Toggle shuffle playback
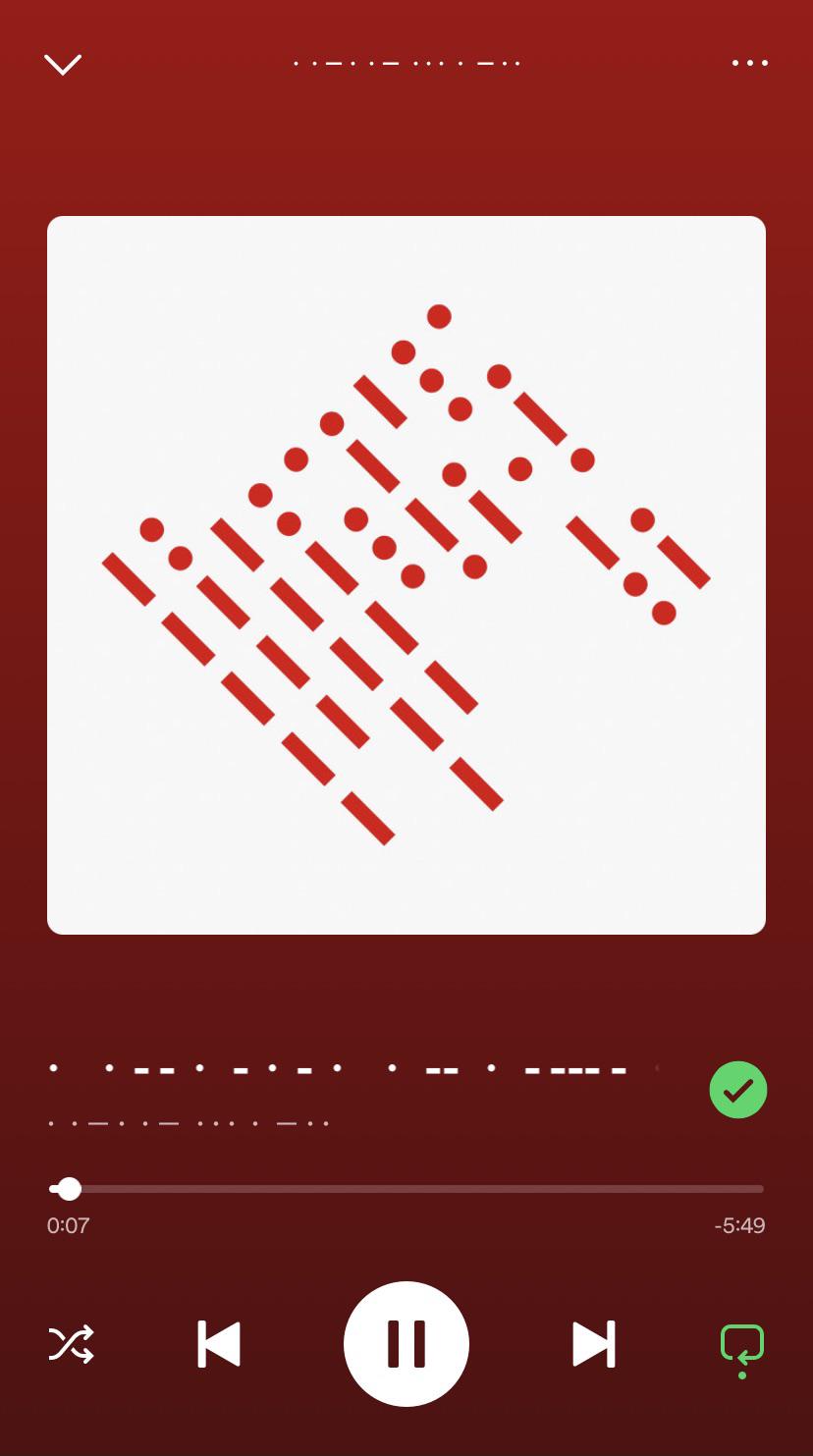Image resolution: width=813 pixels, height=1456 pixels. tap(72, 1344)
